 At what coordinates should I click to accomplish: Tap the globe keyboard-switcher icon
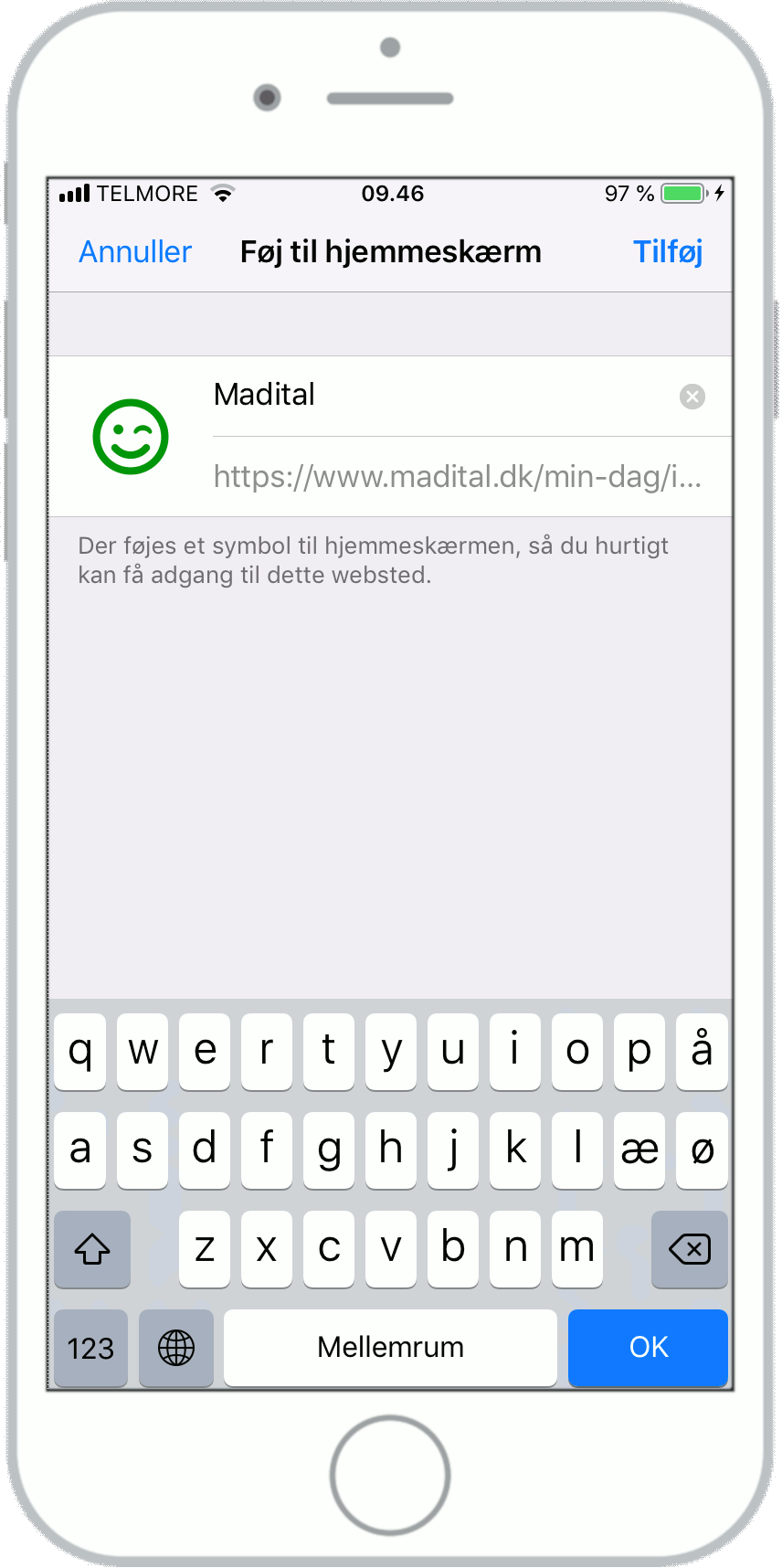coord(175,1348)
